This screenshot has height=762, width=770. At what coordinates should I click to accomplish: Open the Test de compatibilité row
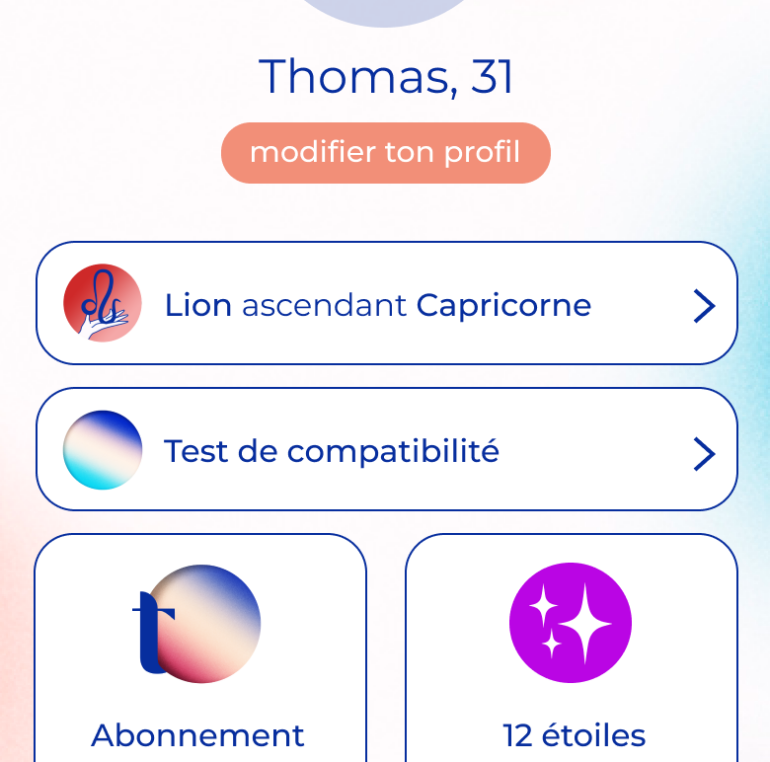386,449
